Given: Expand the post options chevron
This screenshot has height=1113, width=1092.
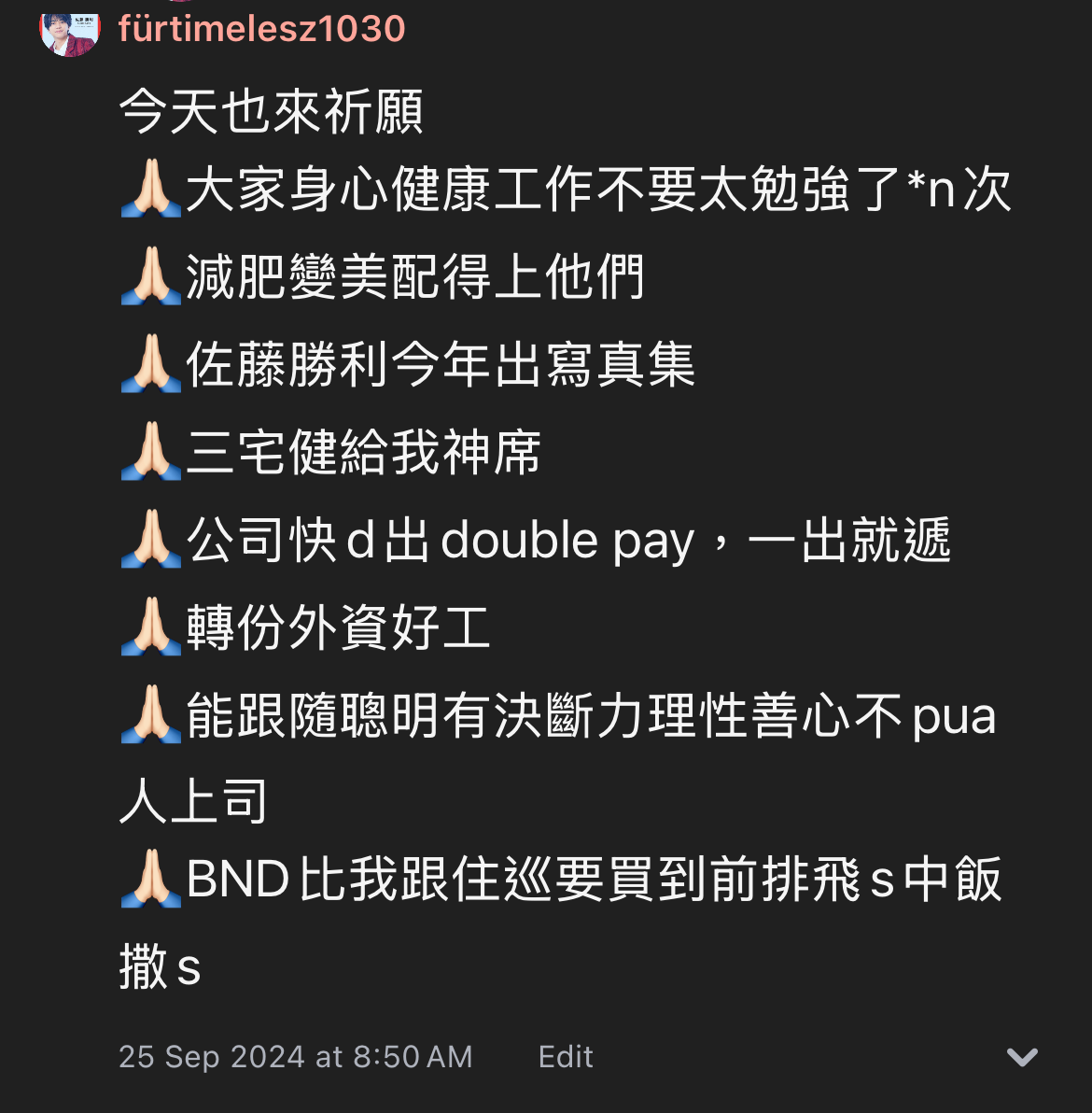Looking at the screenshot, I should tap(1022, 1057).
